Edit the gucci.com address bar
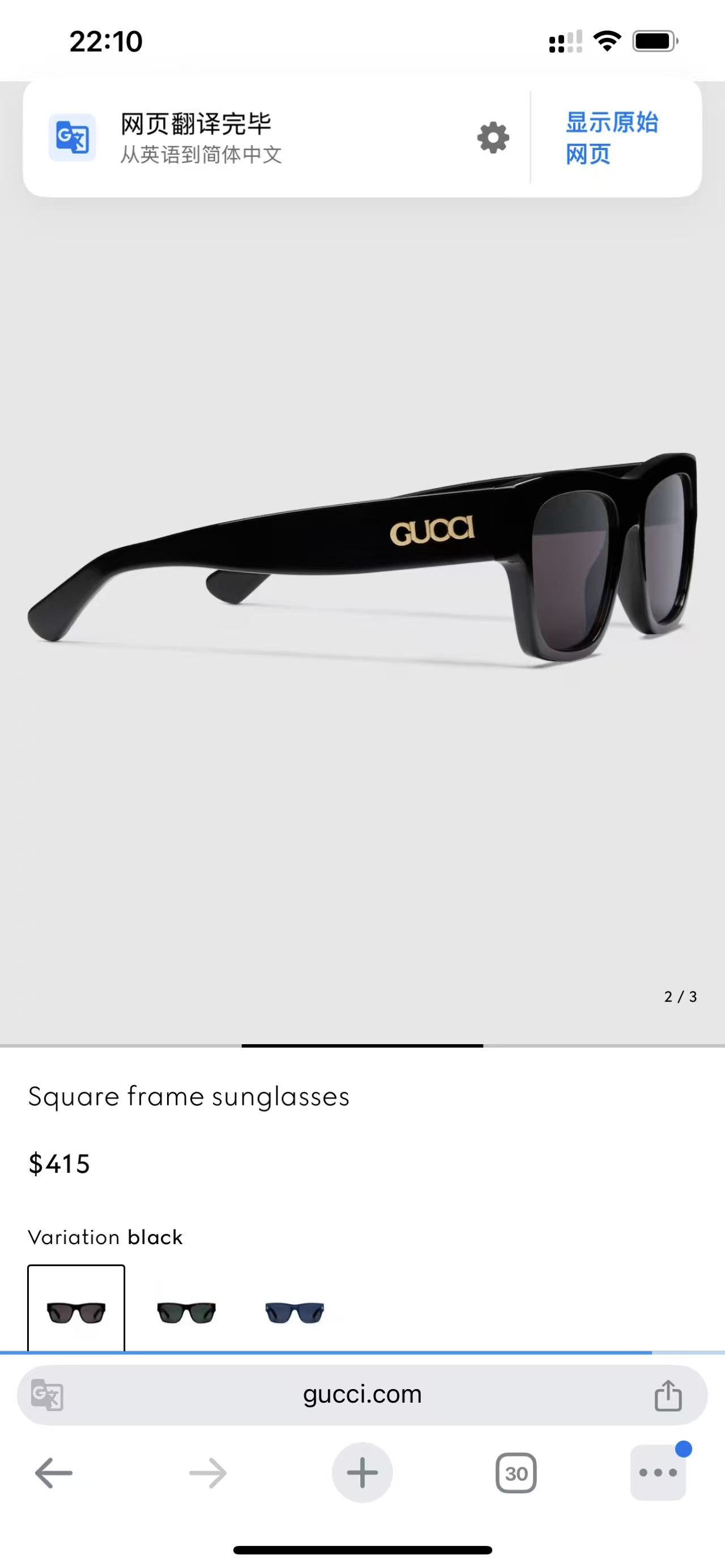 362,1394
